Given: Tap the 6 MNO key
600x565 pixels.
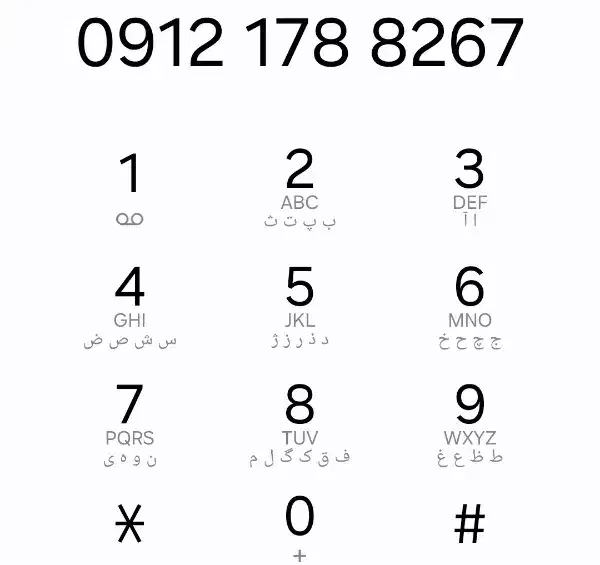Looking at the screenshot, I should pos(470,305).
